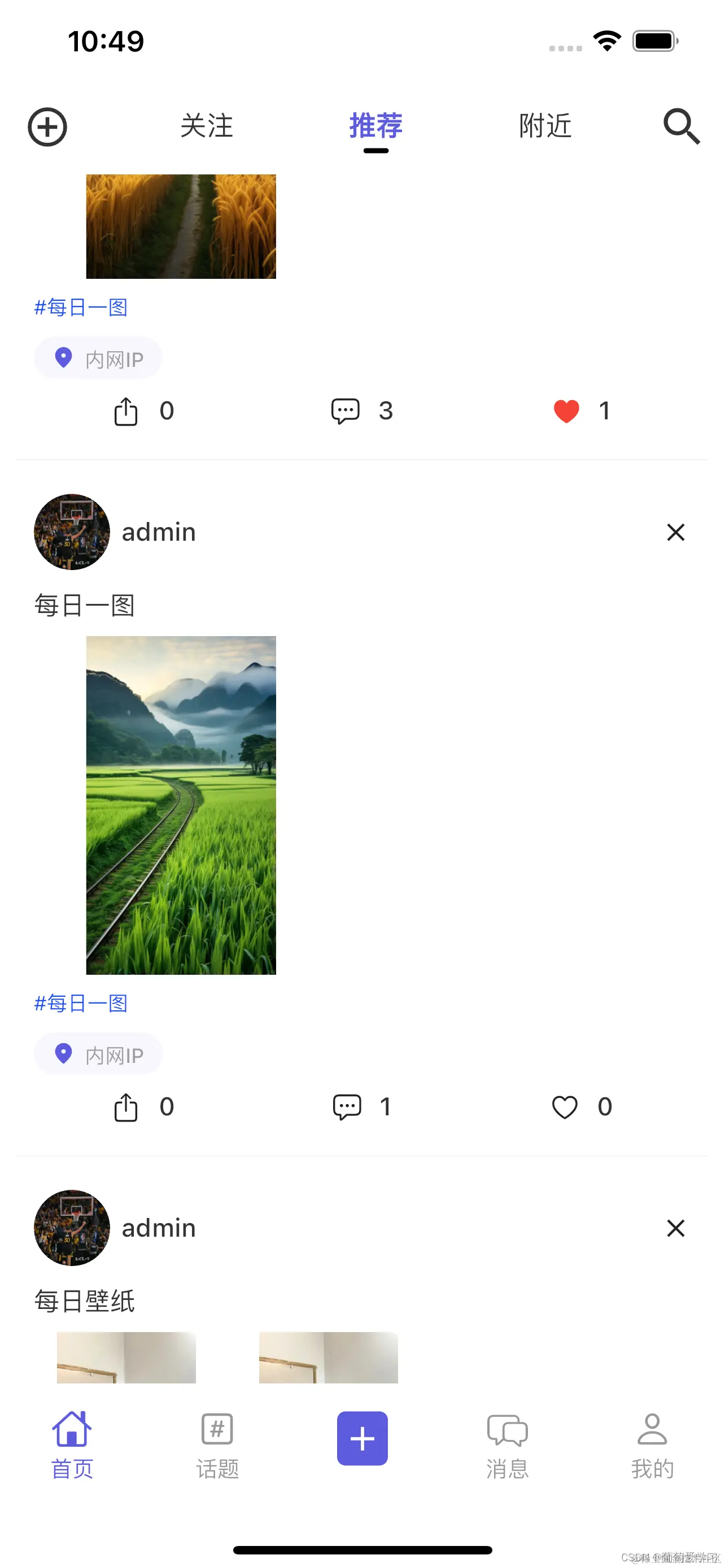This screenshot has width=725, height=1568.
Task: Switch to the 附近 tab
Action: (545, 126)
